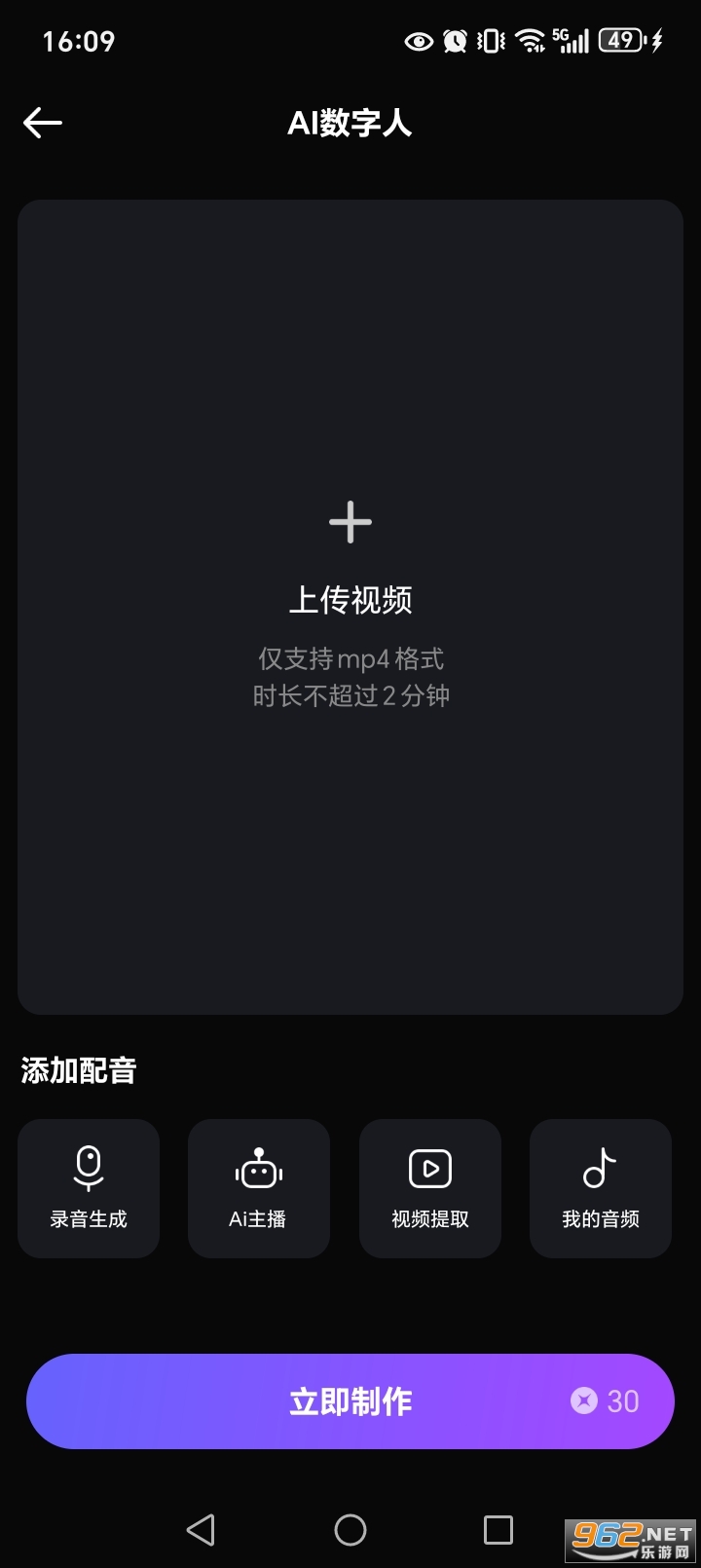Screen dimensions: 701x1568
Task: Select the robot icon above Ai主播 label
Action: pos(259,1167)
